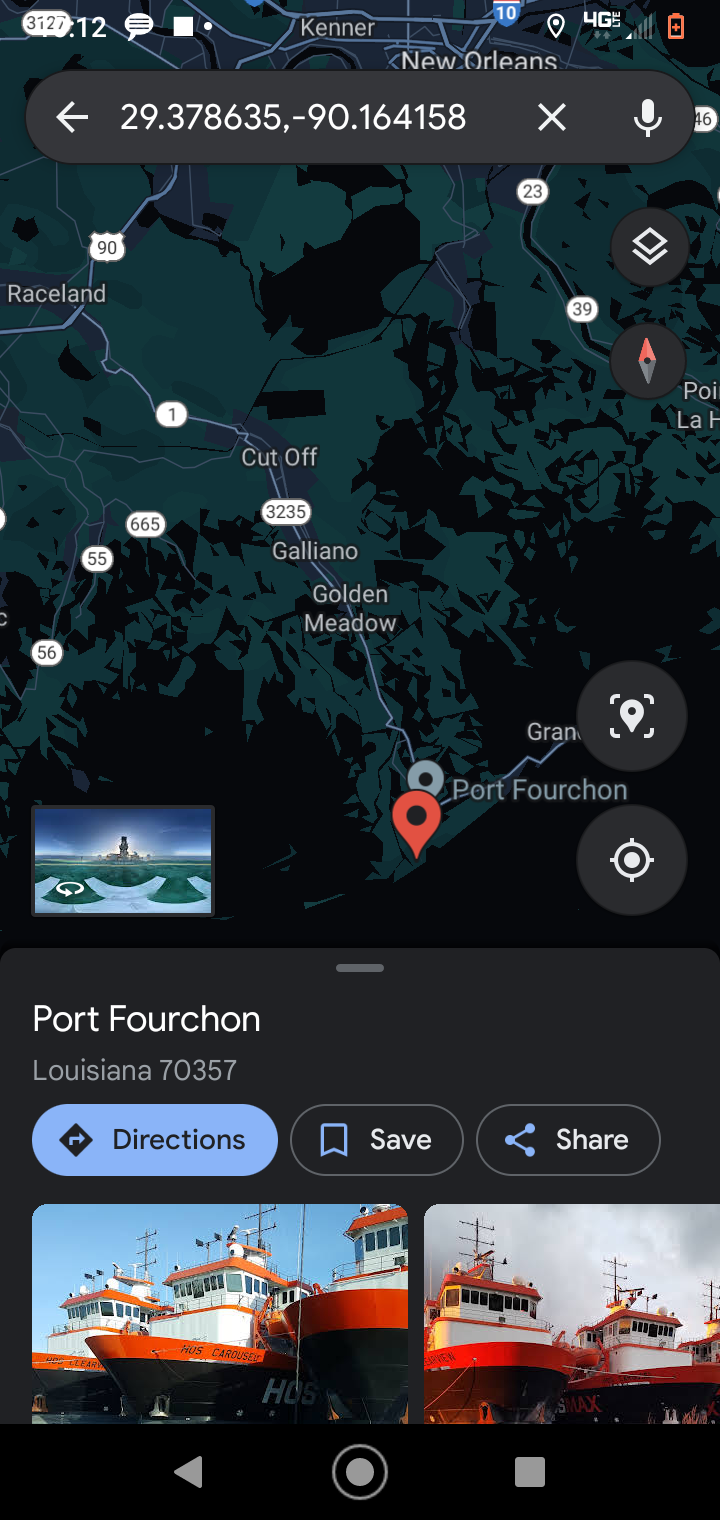Save Port Fourchon to a list
The image size is (720, 1520).
click(377, 1140)
